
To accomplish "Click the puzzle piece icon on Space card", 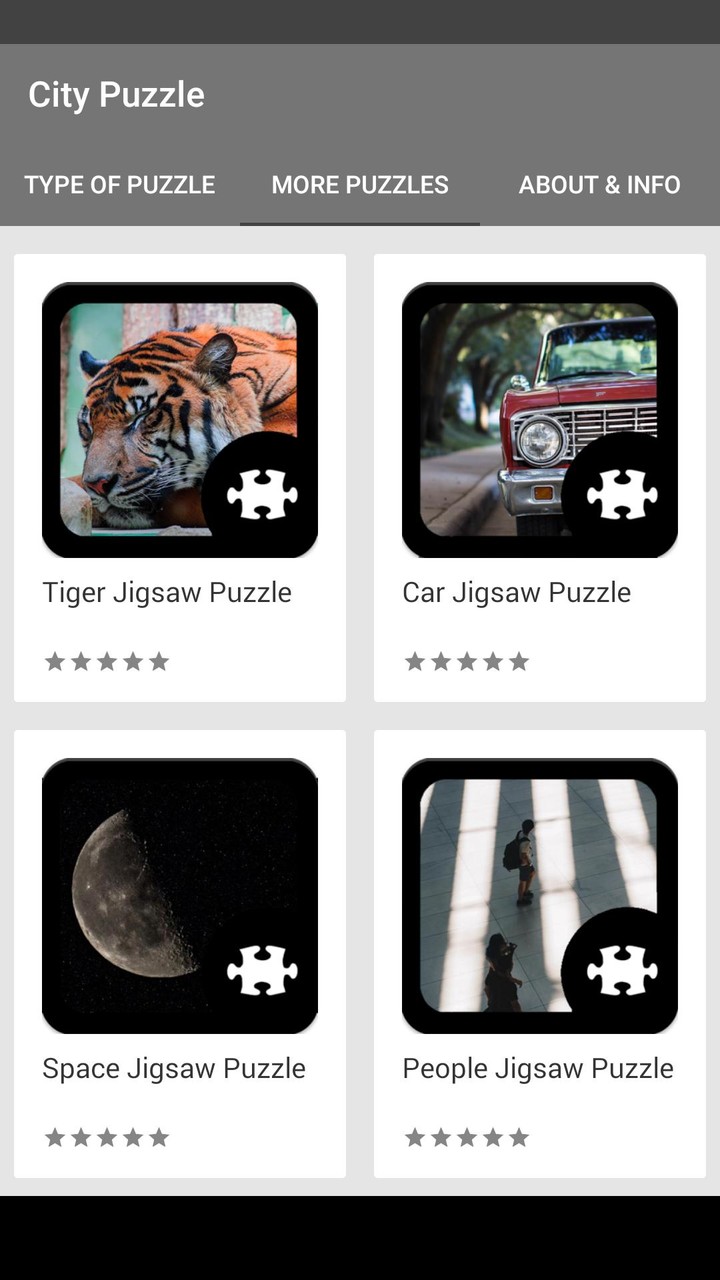I will tap(261, 971).
